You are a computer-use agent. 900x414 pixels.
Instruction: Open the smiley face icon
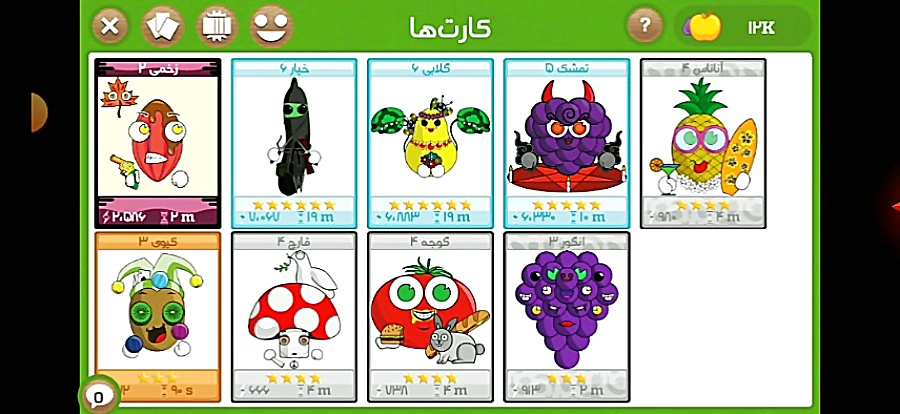coord(271,26)
